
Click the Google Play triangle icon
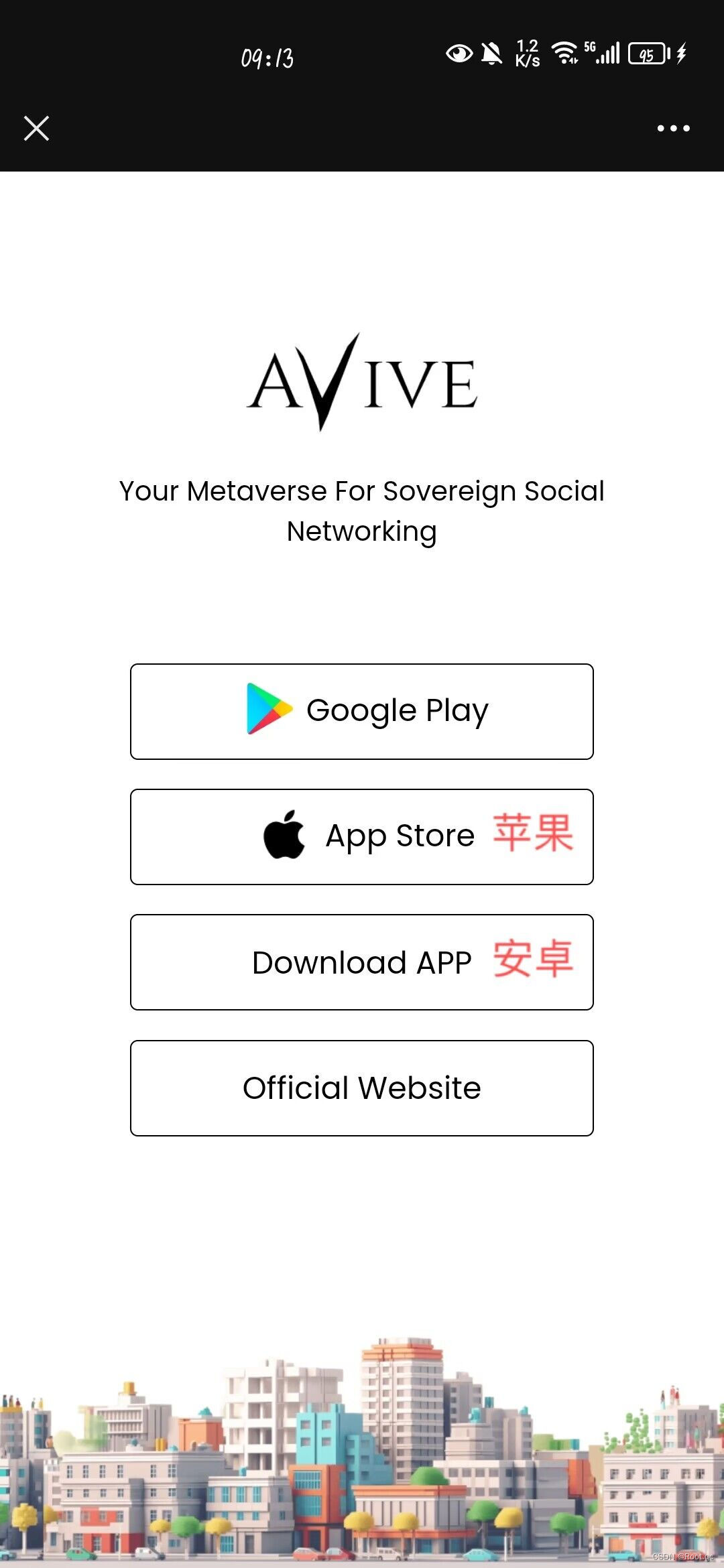click(267, 710)
